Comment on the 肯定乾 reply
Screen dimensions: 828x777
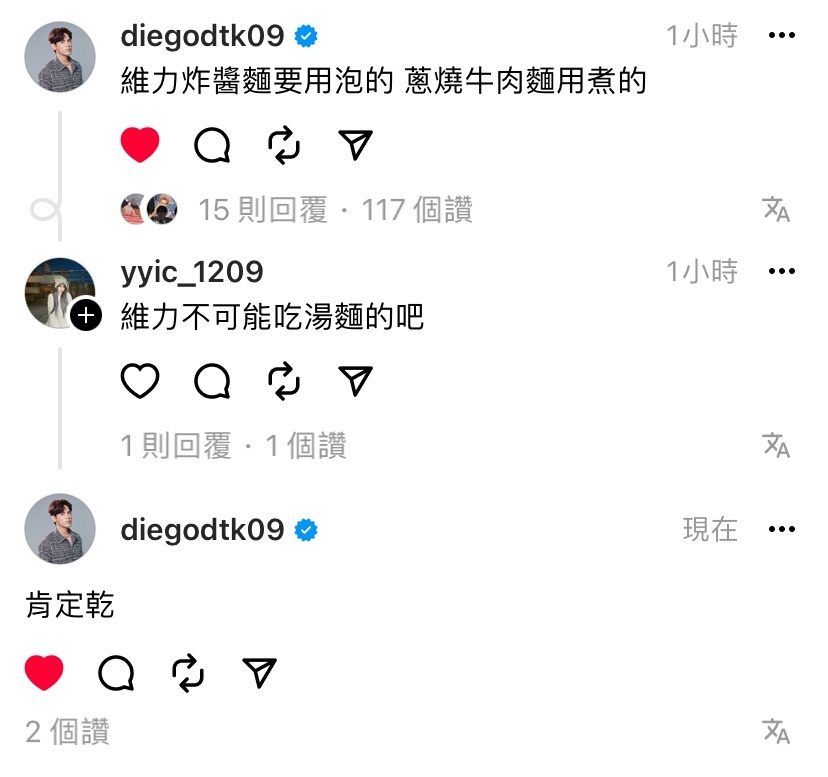tap(116, 673)
